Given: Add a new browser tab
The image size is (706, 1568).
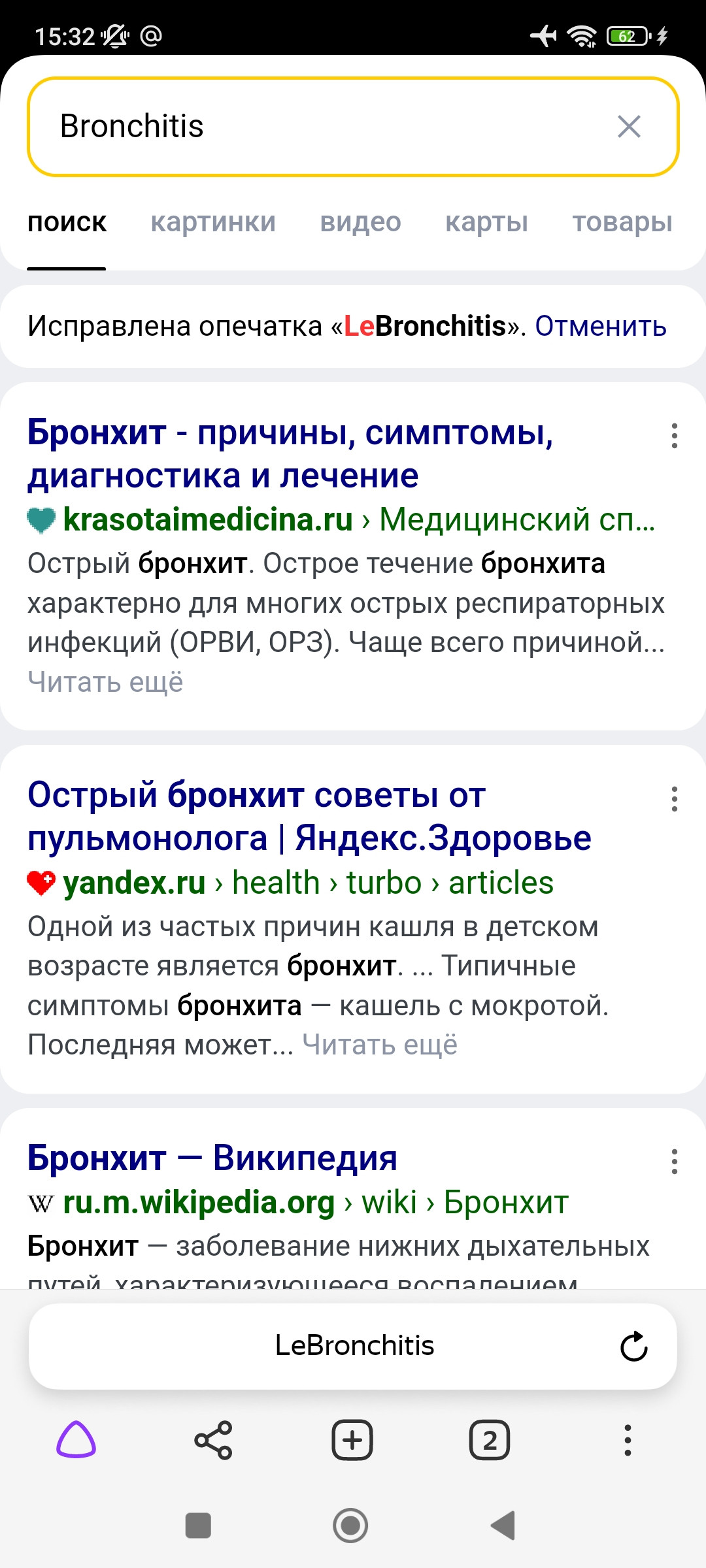Looking at the screenshot, I should click(352, 1440).
